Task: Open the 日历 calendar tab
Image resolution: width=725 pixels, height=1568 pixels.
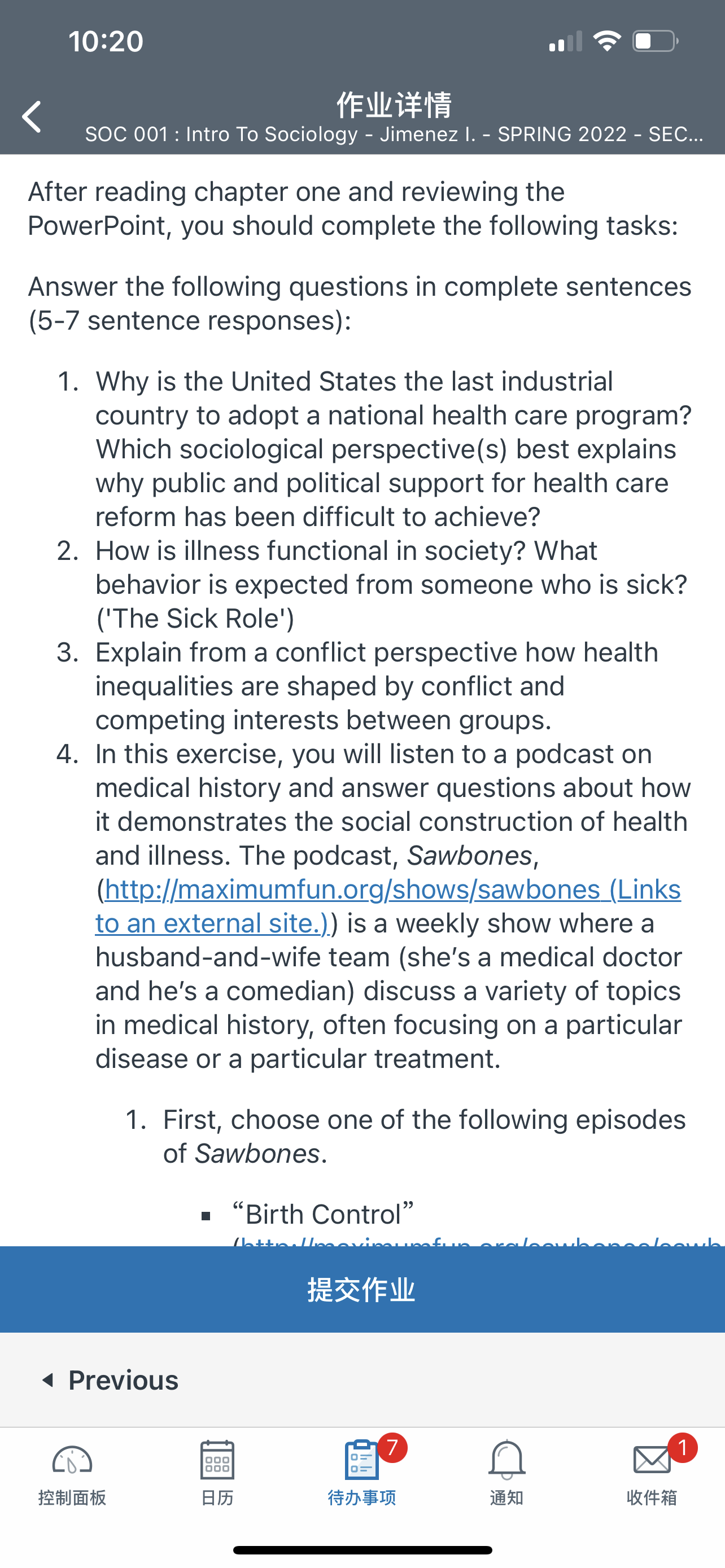Action: pyautogui.click(x=217, y=1472)
